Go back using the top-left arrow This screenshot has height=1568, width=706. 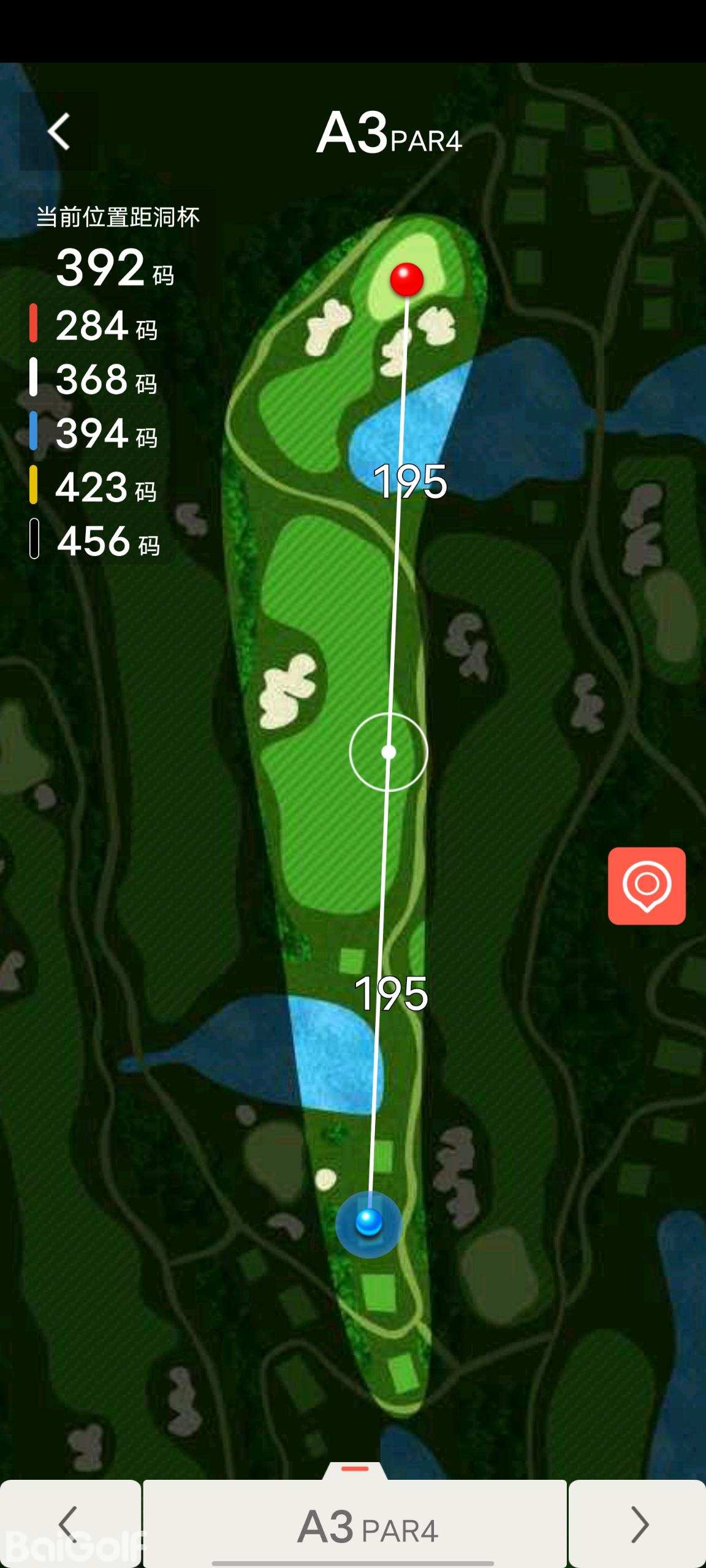point(59,132)
